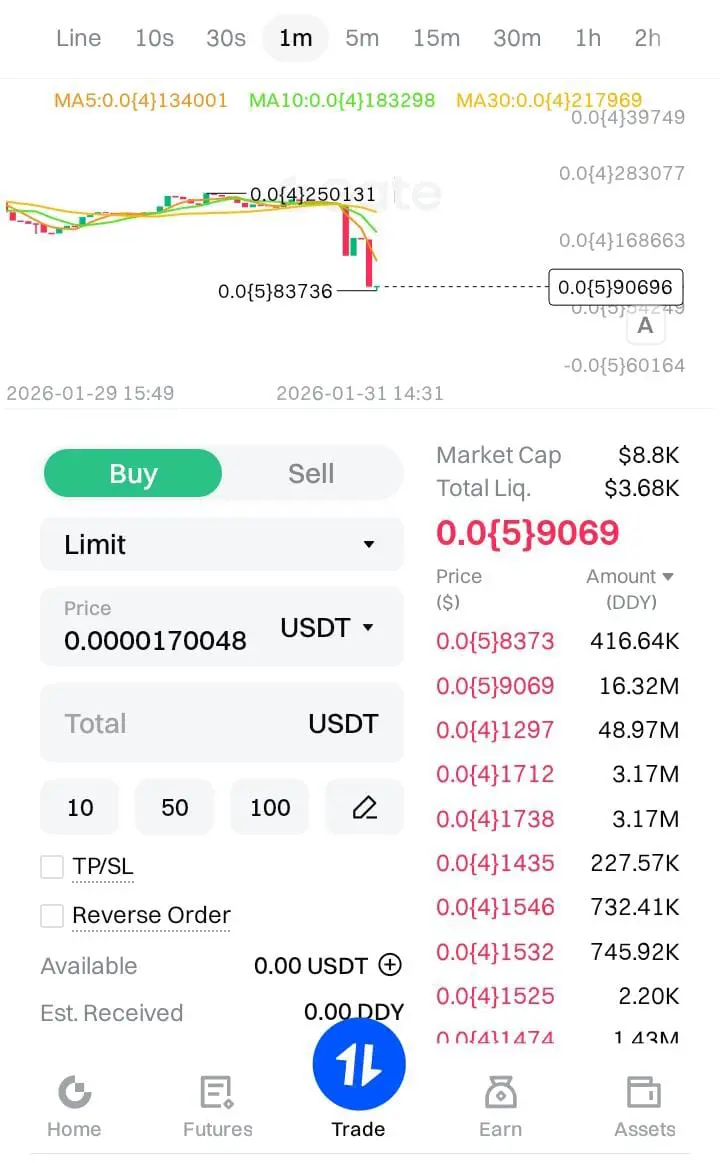Screen dimensions: 720x1163
Task: Toggle the chart auto-scale A button
Action: (x=645, y=326)
